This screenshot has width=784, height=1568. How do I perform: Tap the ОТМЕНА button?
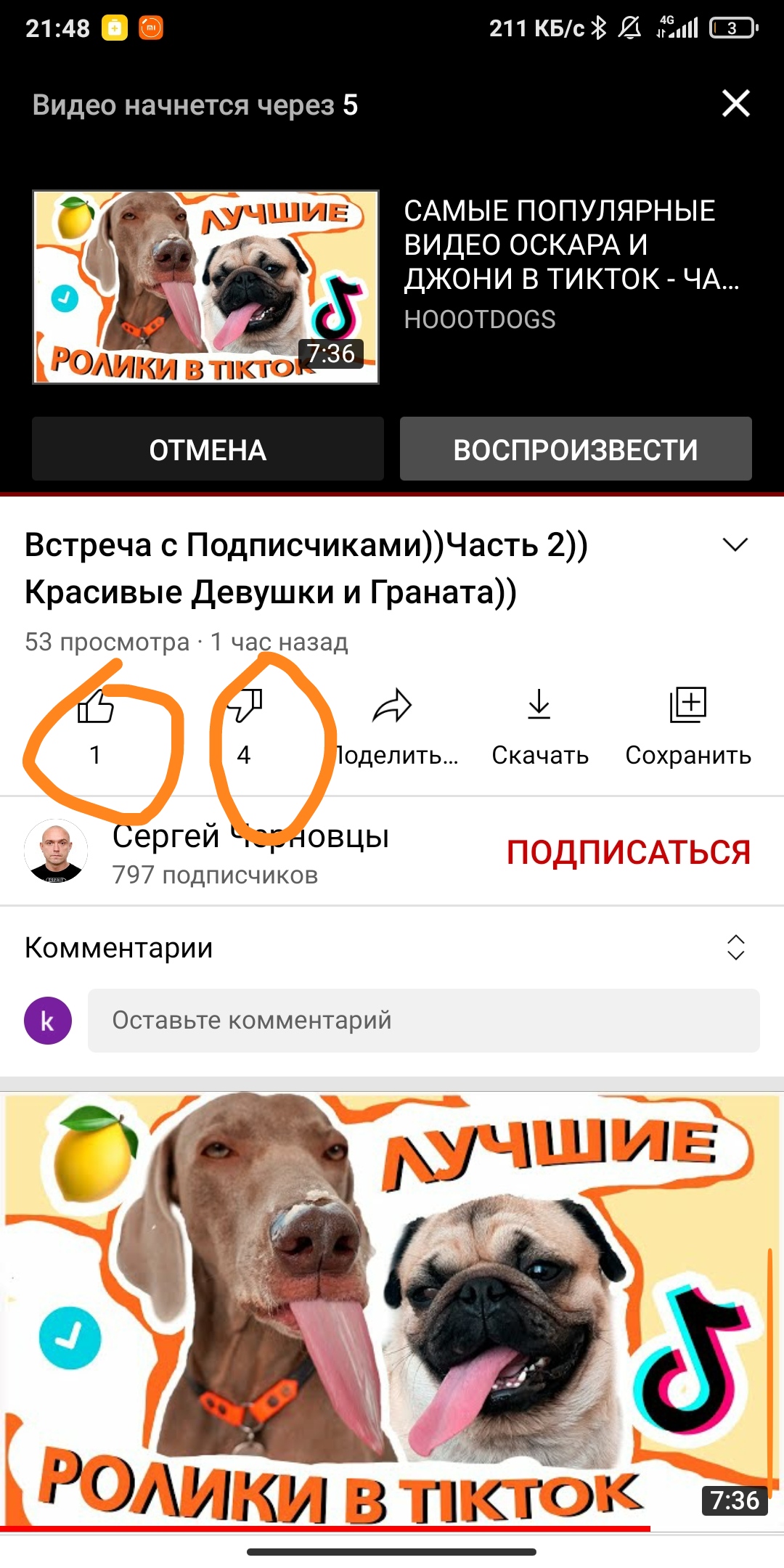[208, 449]
